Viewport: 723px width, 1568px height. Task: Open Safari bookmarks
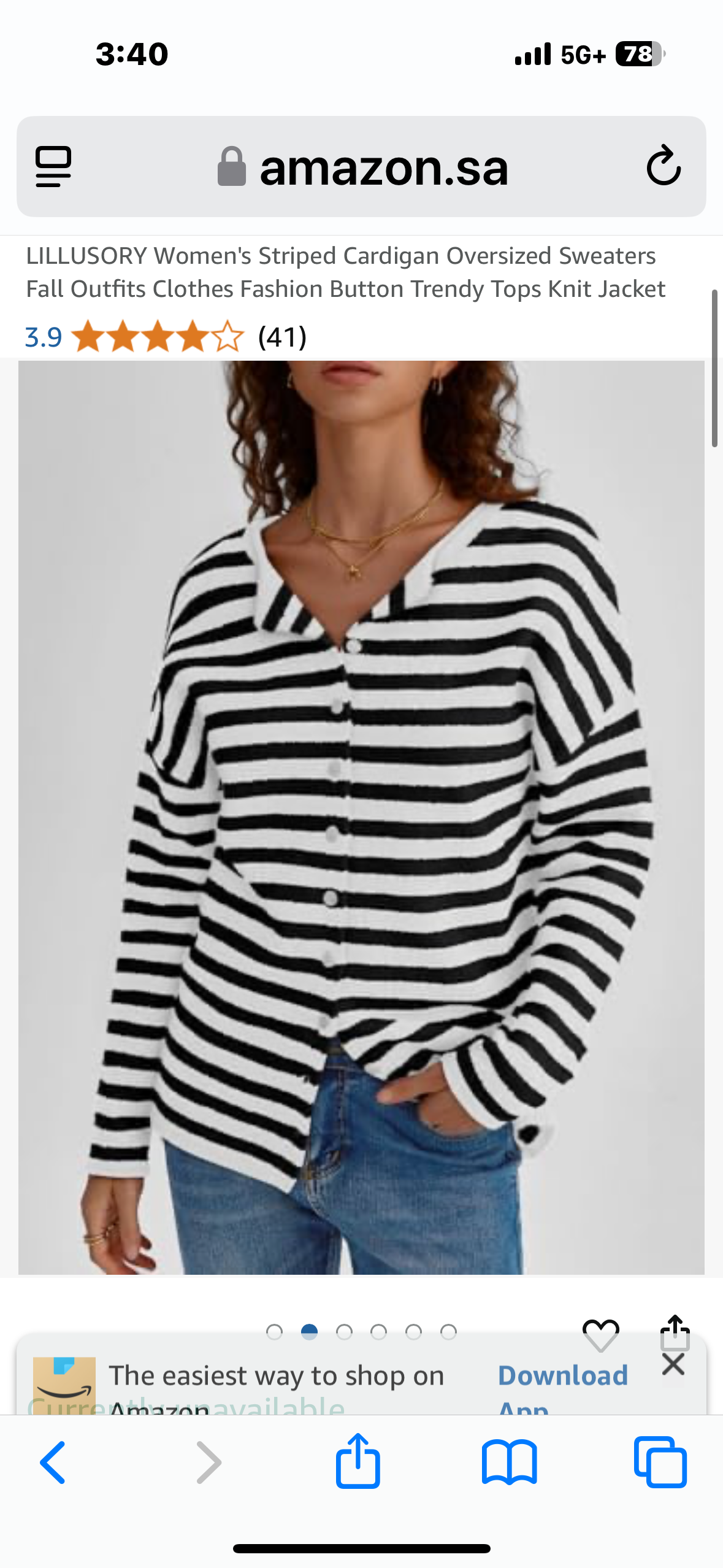point(509,1463)
